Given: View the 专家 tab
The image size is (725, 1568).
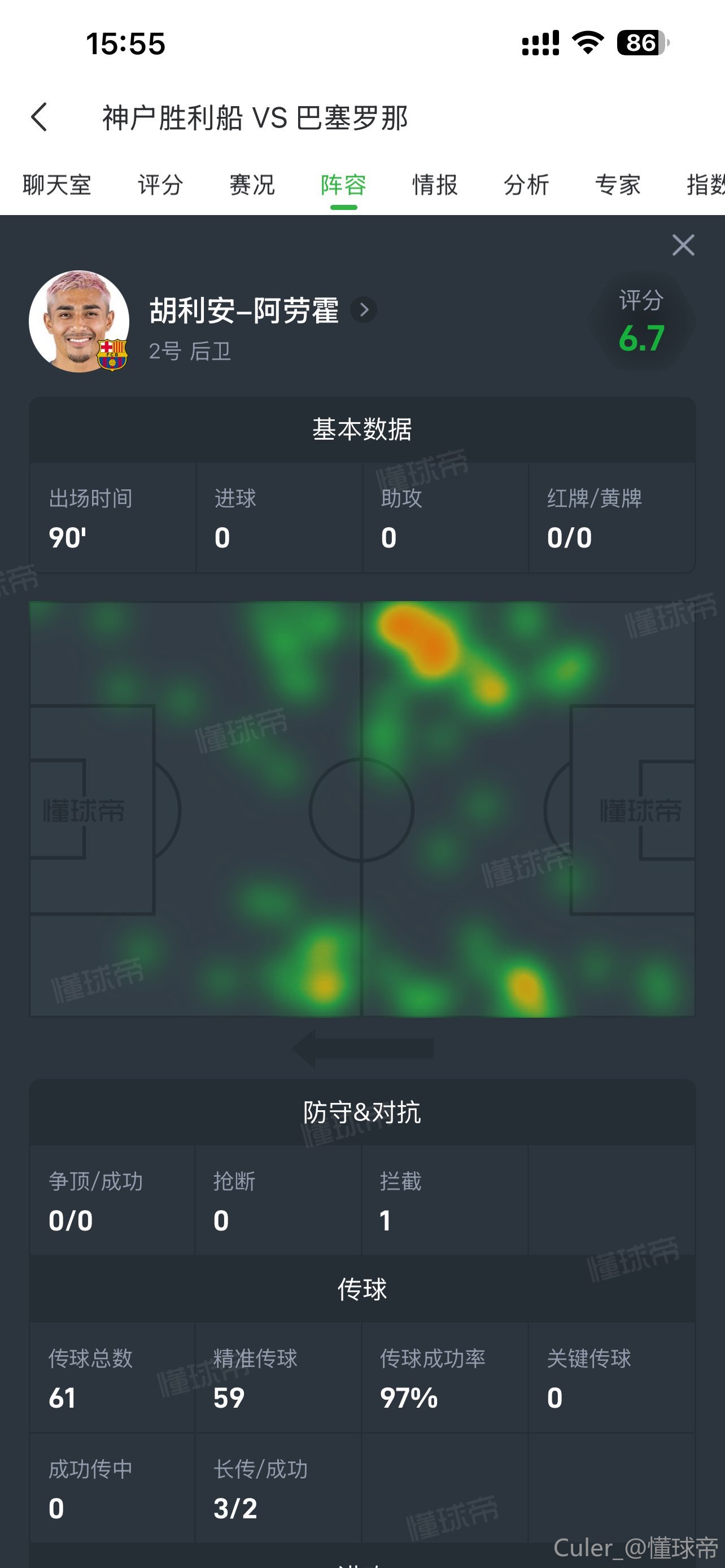Looking at the screenshot, I should (x=618, y=185).
